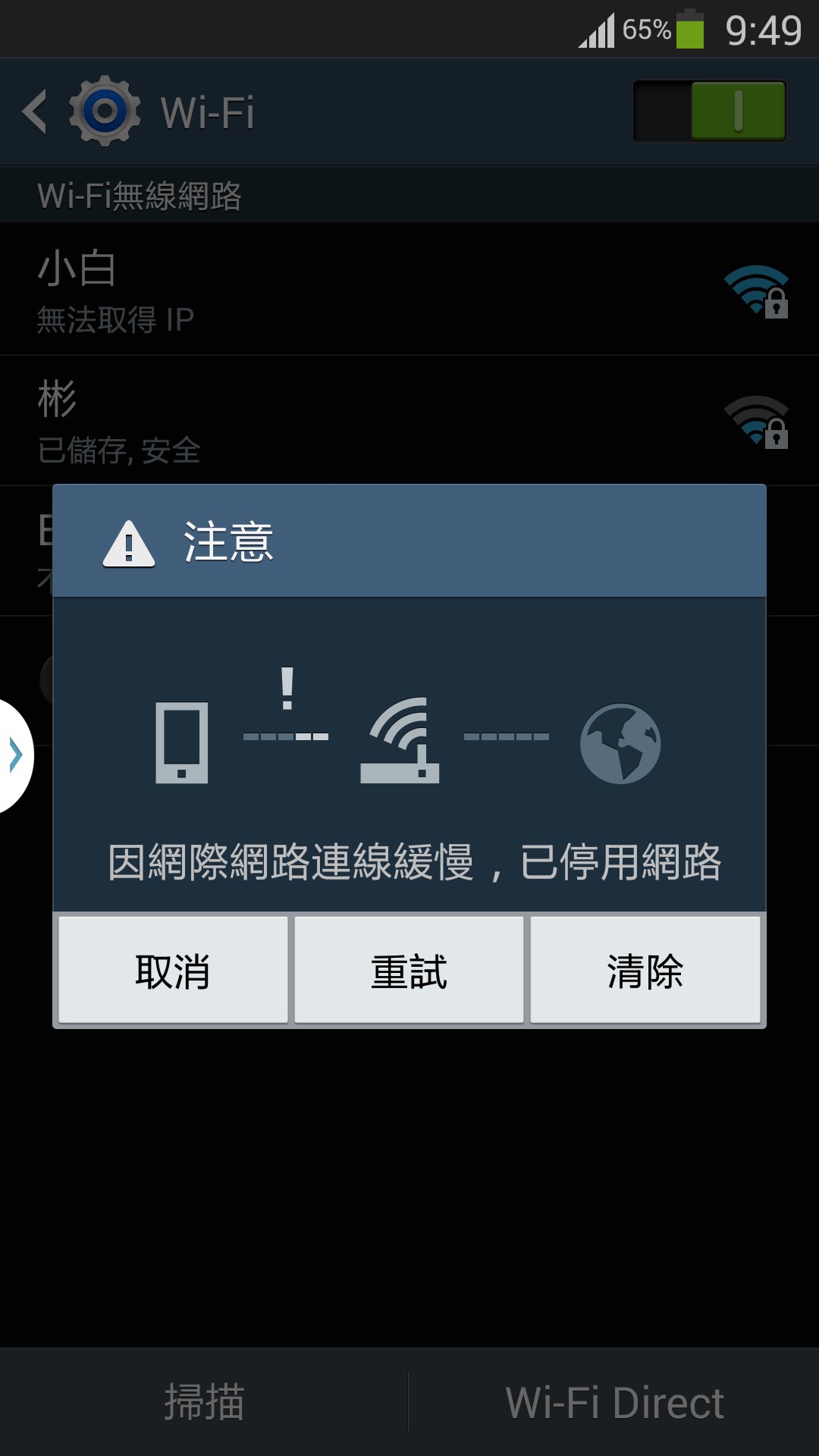
Task: Expand the side panel arrow handle
Action: [x=15, y=755]
